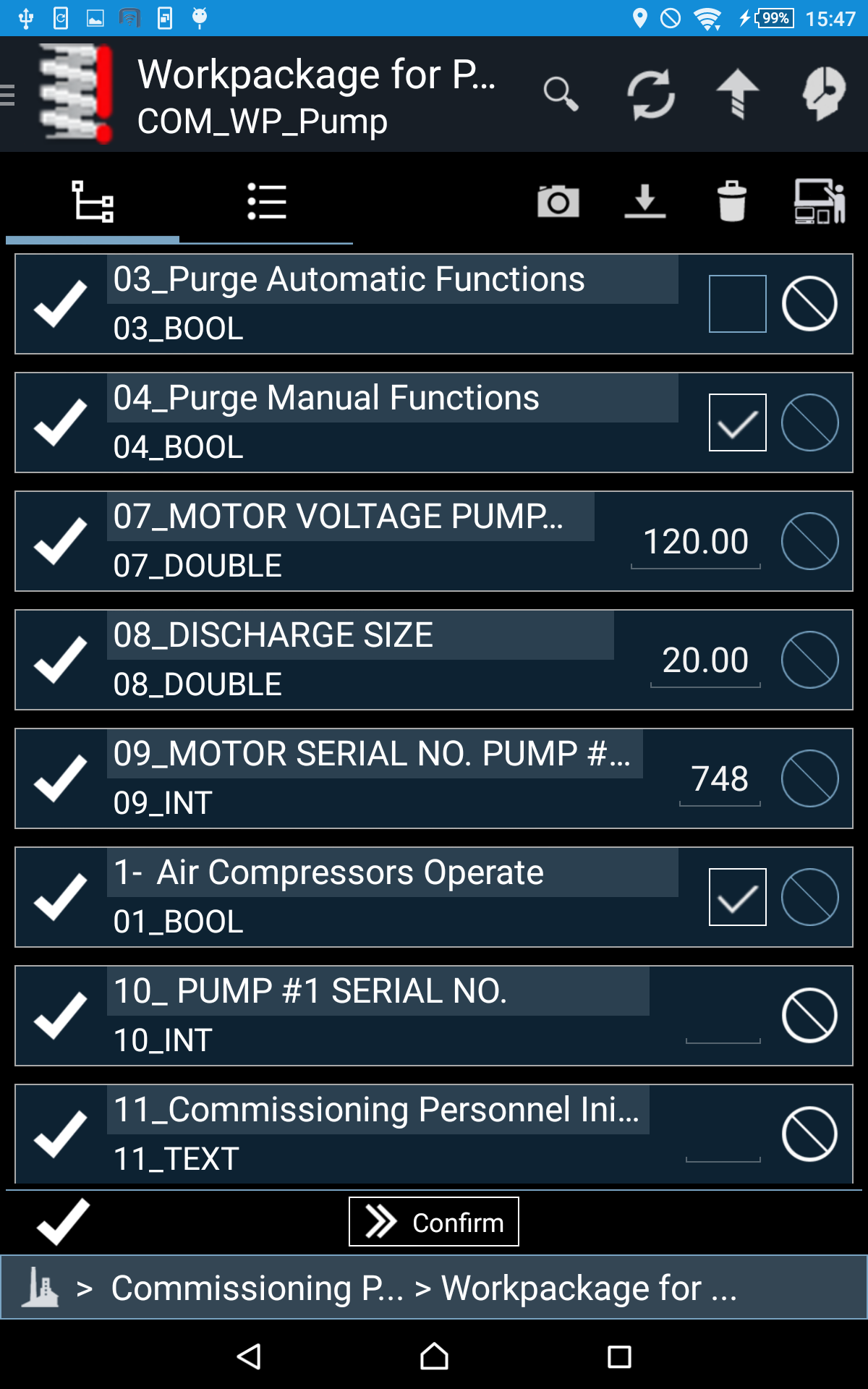Uncheck the 04_Purge Manual Functions checkbox
868x1389 pixels.
pyautogui.click(x=737, y=422)
